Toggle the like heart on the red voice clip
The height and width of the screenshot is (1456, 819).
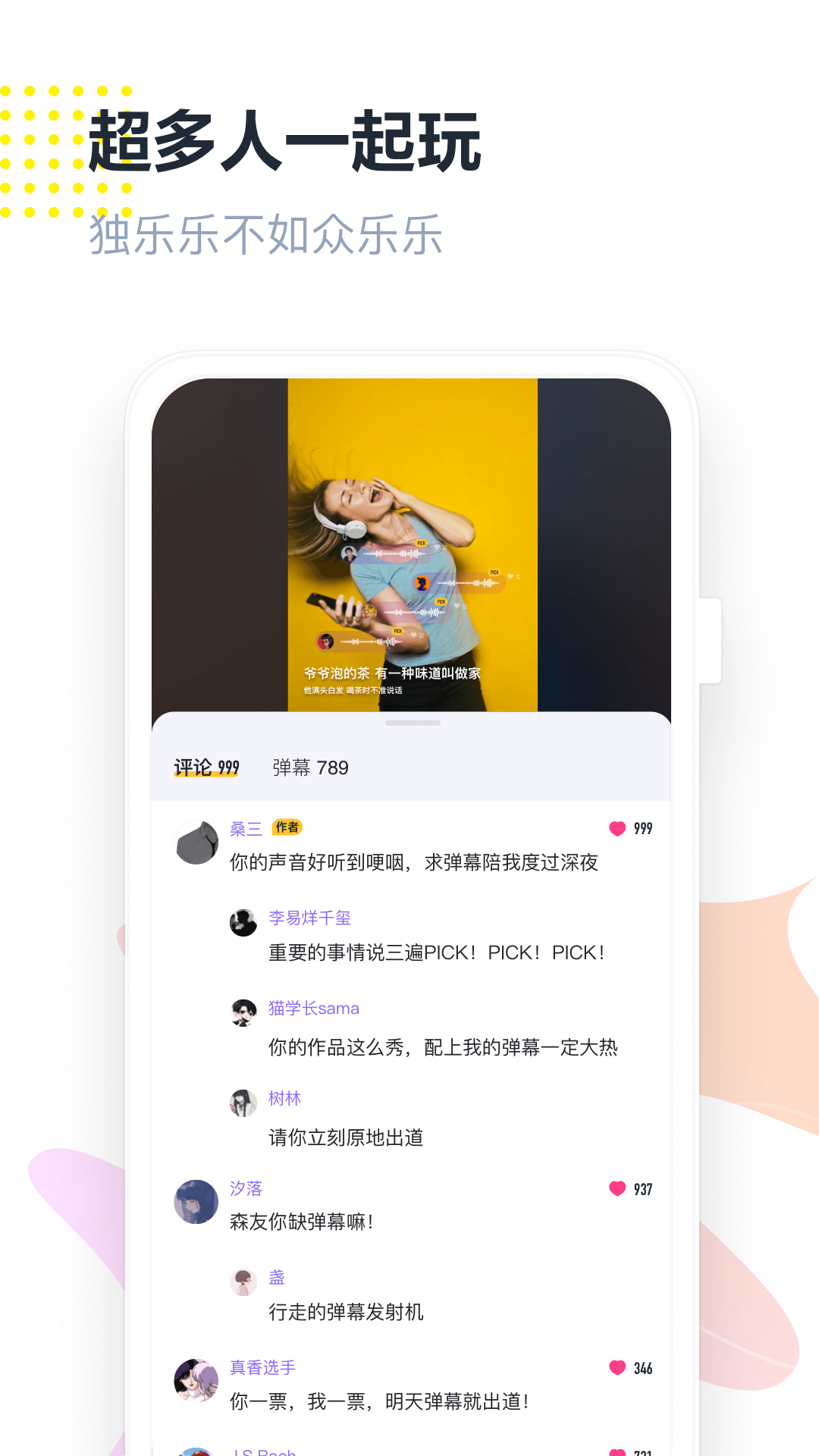coord(414,635)
